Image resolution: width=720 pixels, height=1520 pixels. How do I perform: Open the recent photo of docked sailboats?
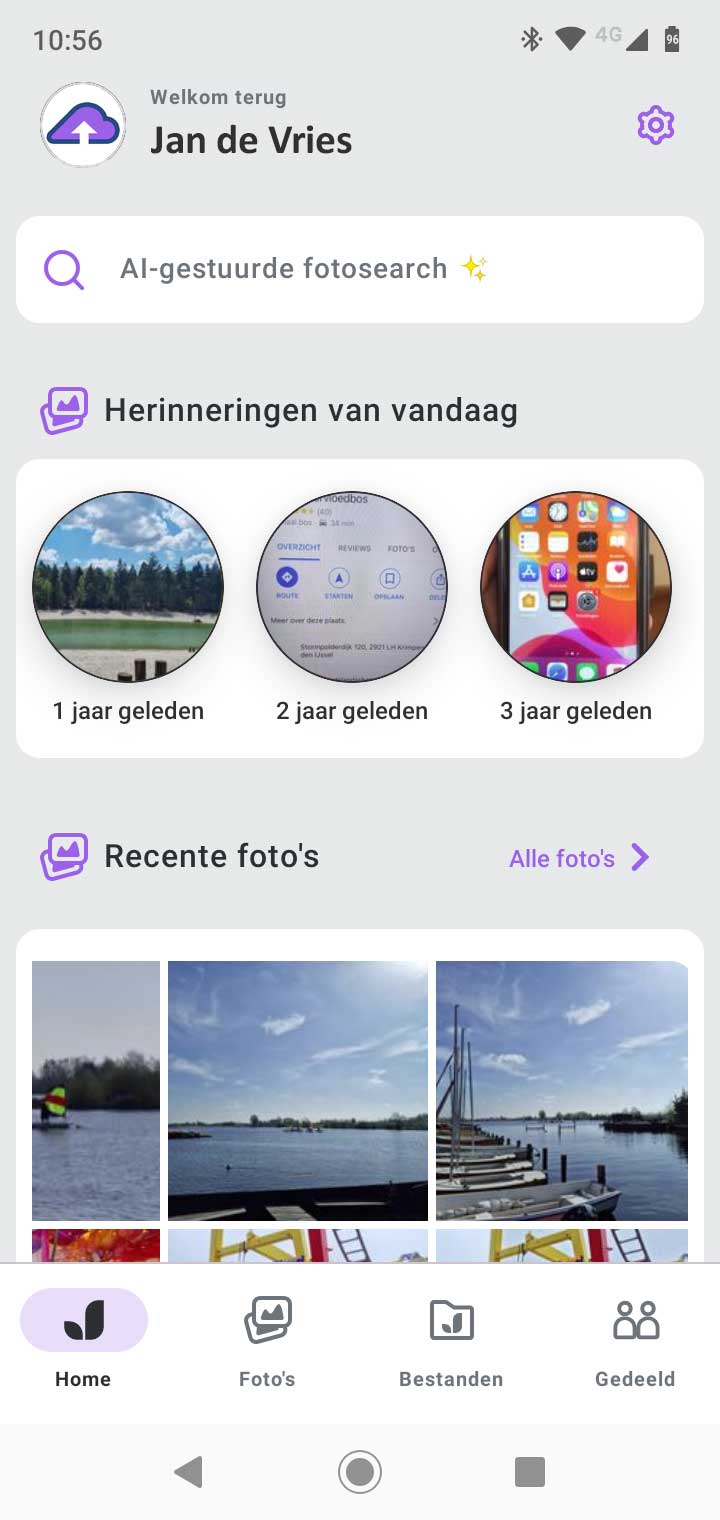pyautogui.click(x=562, y=1090)
